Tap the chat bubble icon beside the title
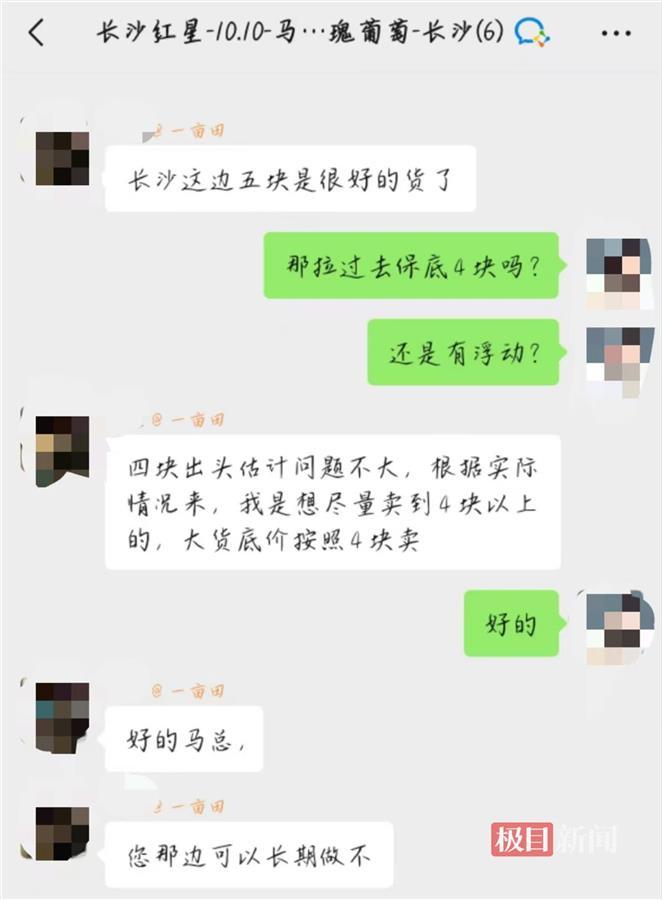 532,32
